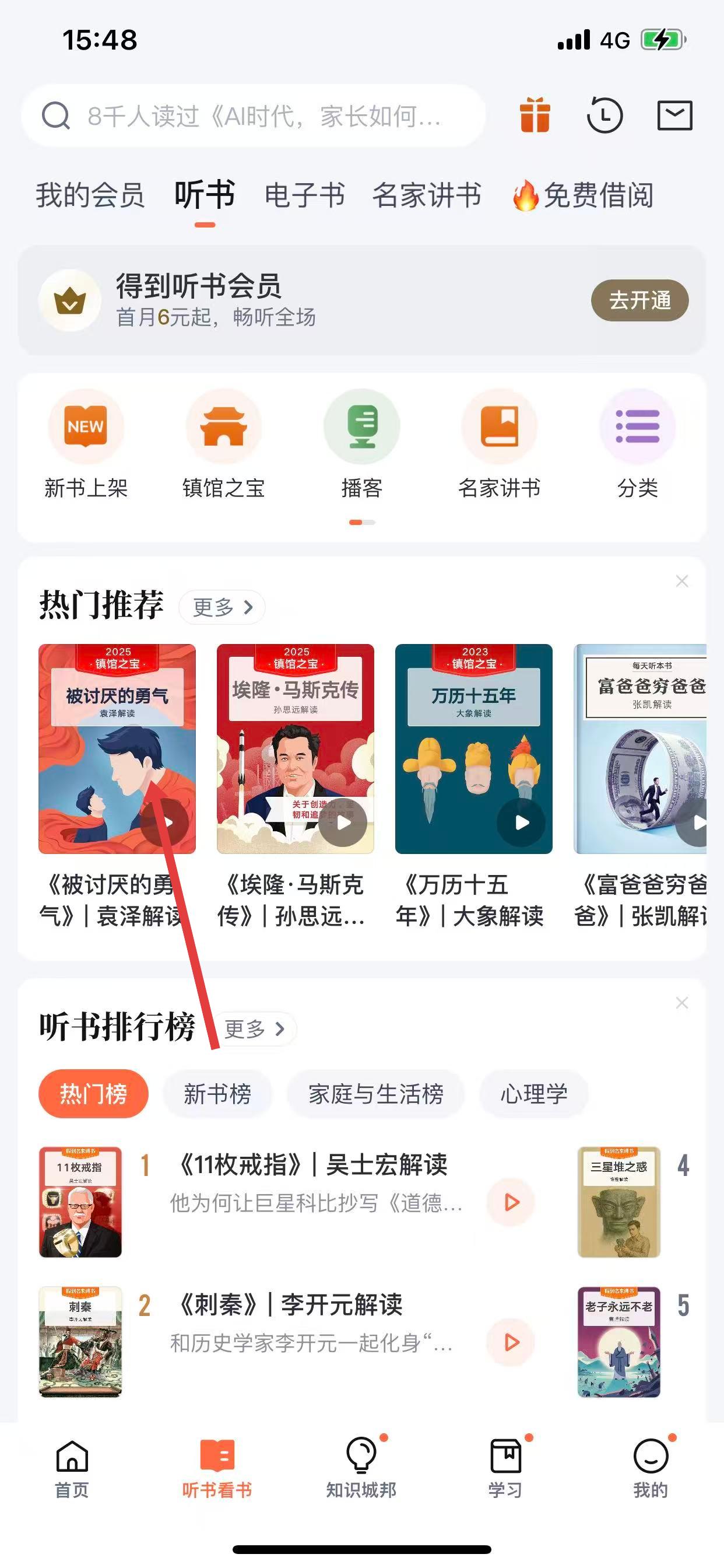Open the 埃隆·马斯克传 book card
724x1568 pixels.
coord(295,748)
